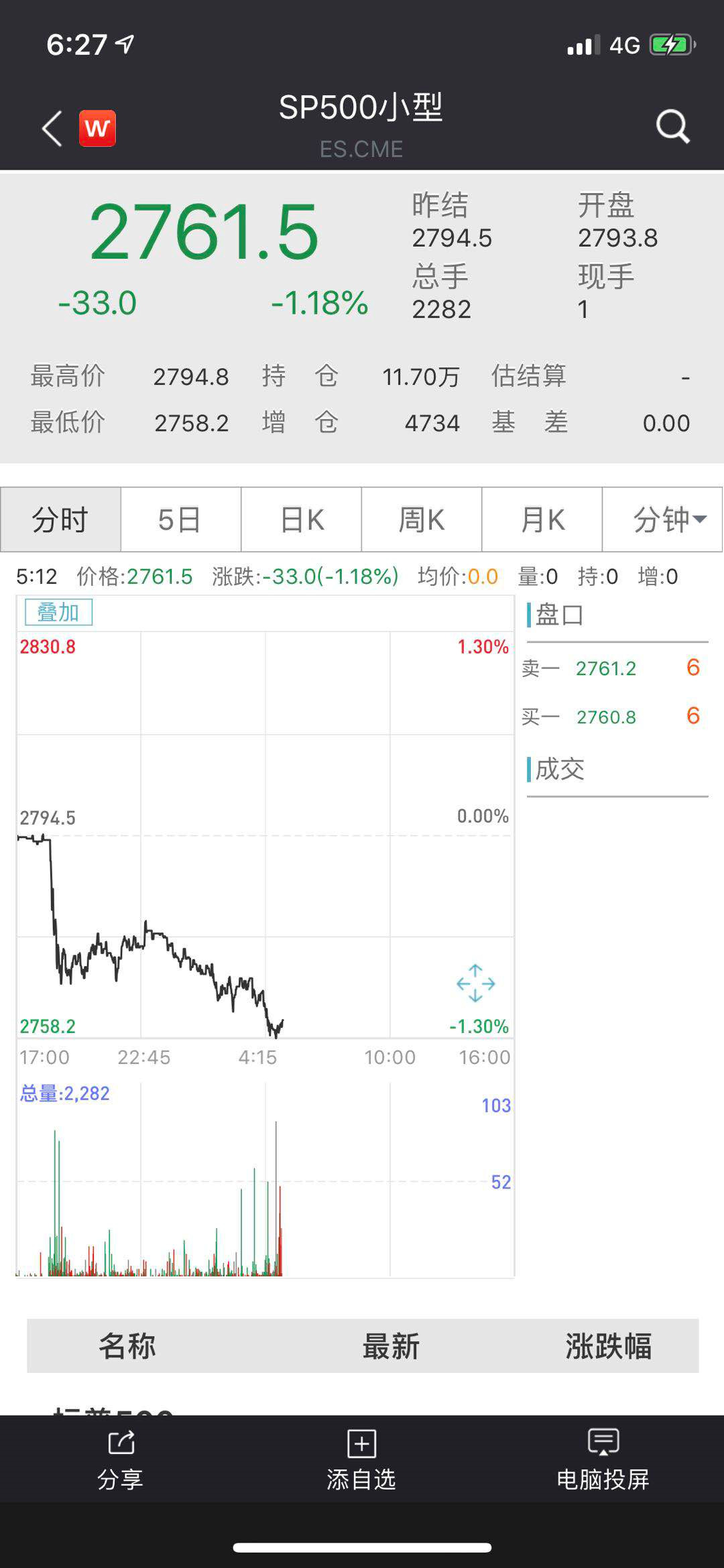
Task: Select the 分时 intraday chart tab
Action: 60,520
